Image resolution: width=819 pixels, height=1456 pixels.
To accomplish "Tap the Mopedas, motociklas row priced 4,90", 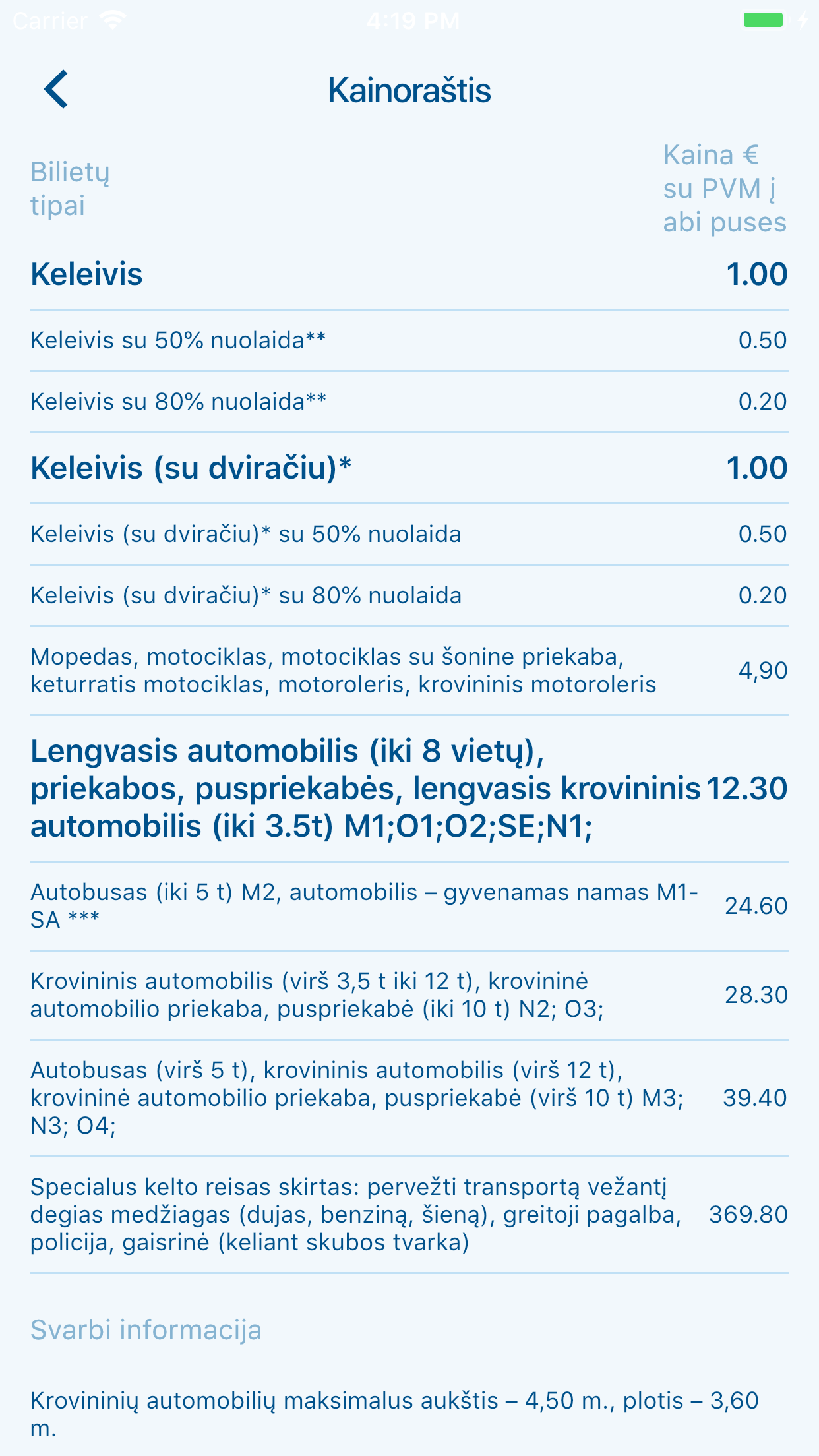I will (409, 670).
